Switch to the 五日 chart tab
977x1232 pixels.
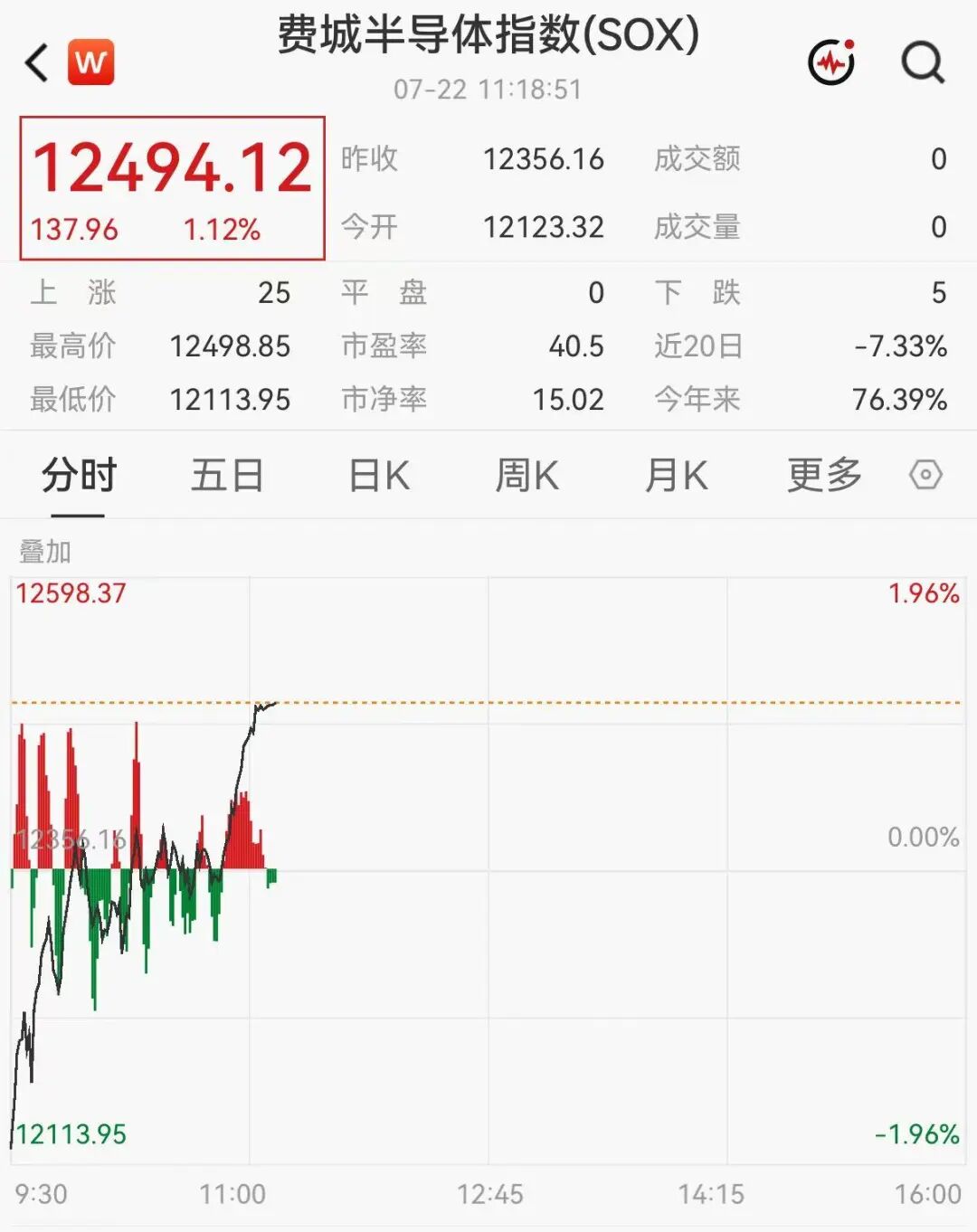227,476
